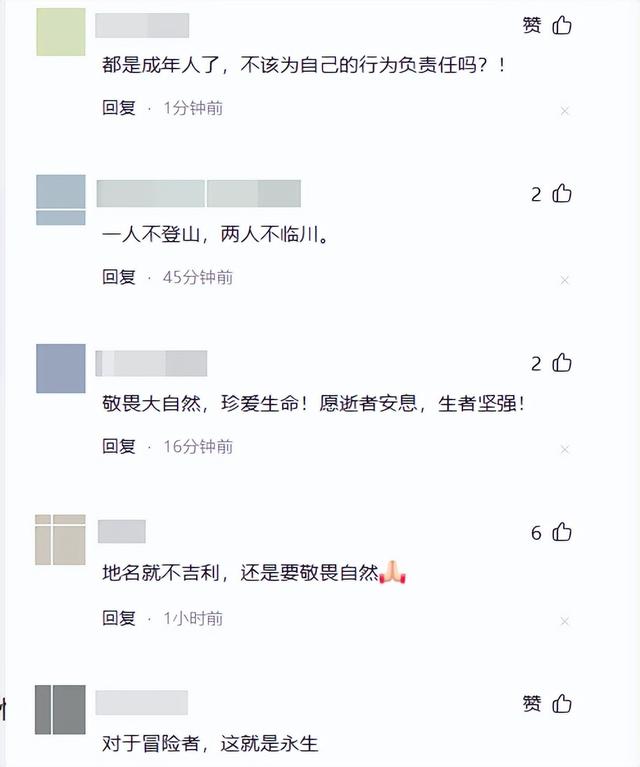Image resolution: width=640 pixels, height=767 pixels.
Task: Open the avatar of the '一人不登山' commenter
Action: pyautogui.click(x=61, y=199)
